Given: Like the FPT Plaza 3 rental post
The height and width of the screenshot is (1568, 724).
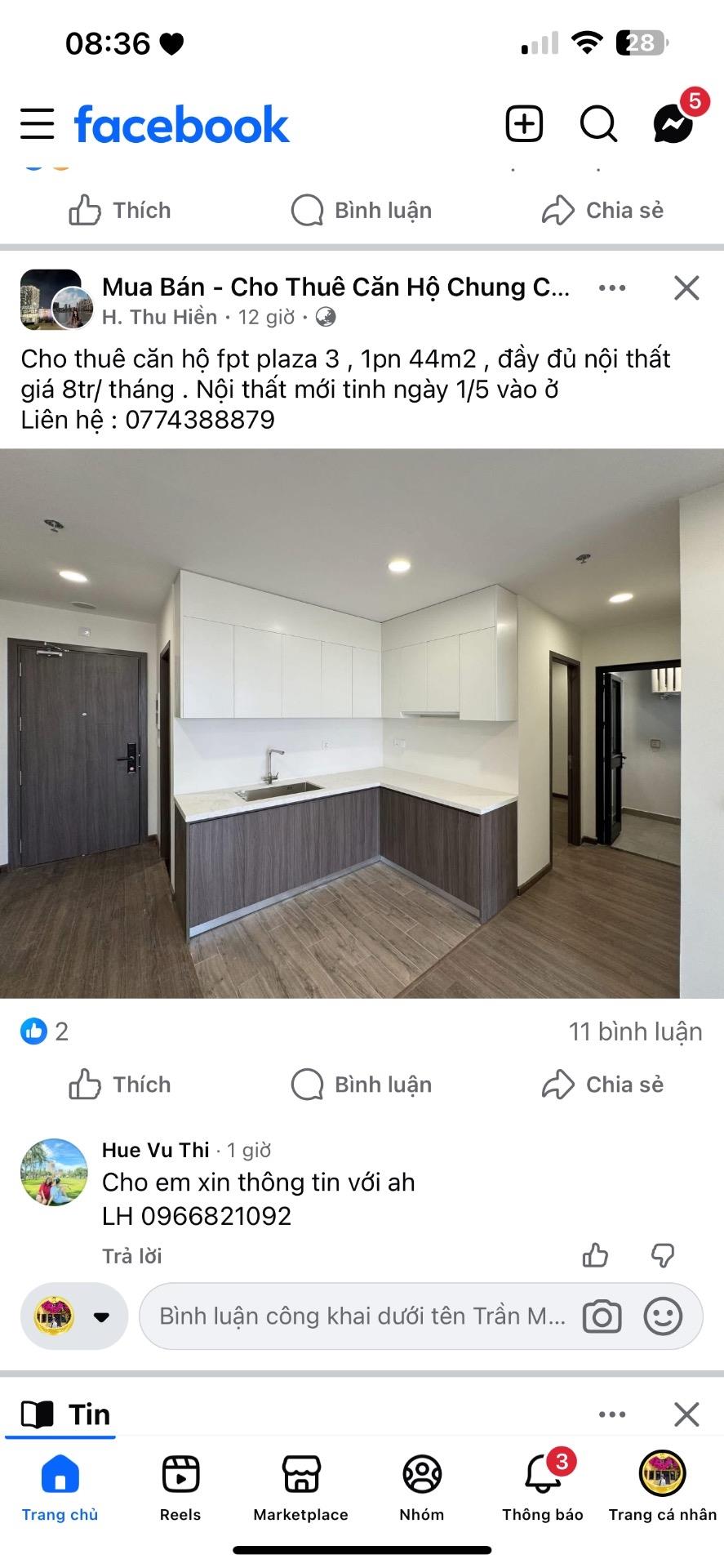Looking at the screenshot, I should click(120, 1085).
